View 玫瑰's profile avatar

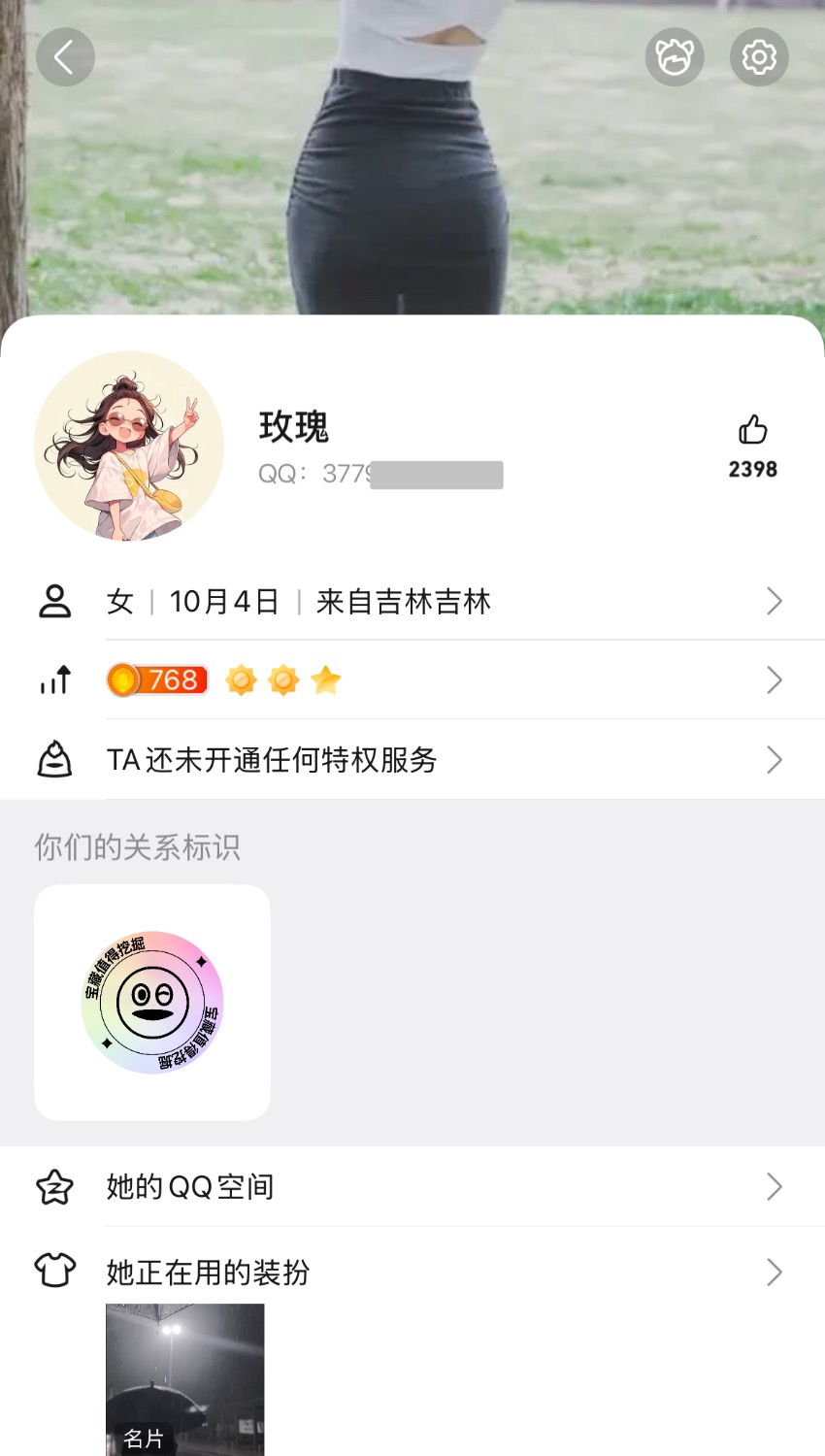point(129,446)
